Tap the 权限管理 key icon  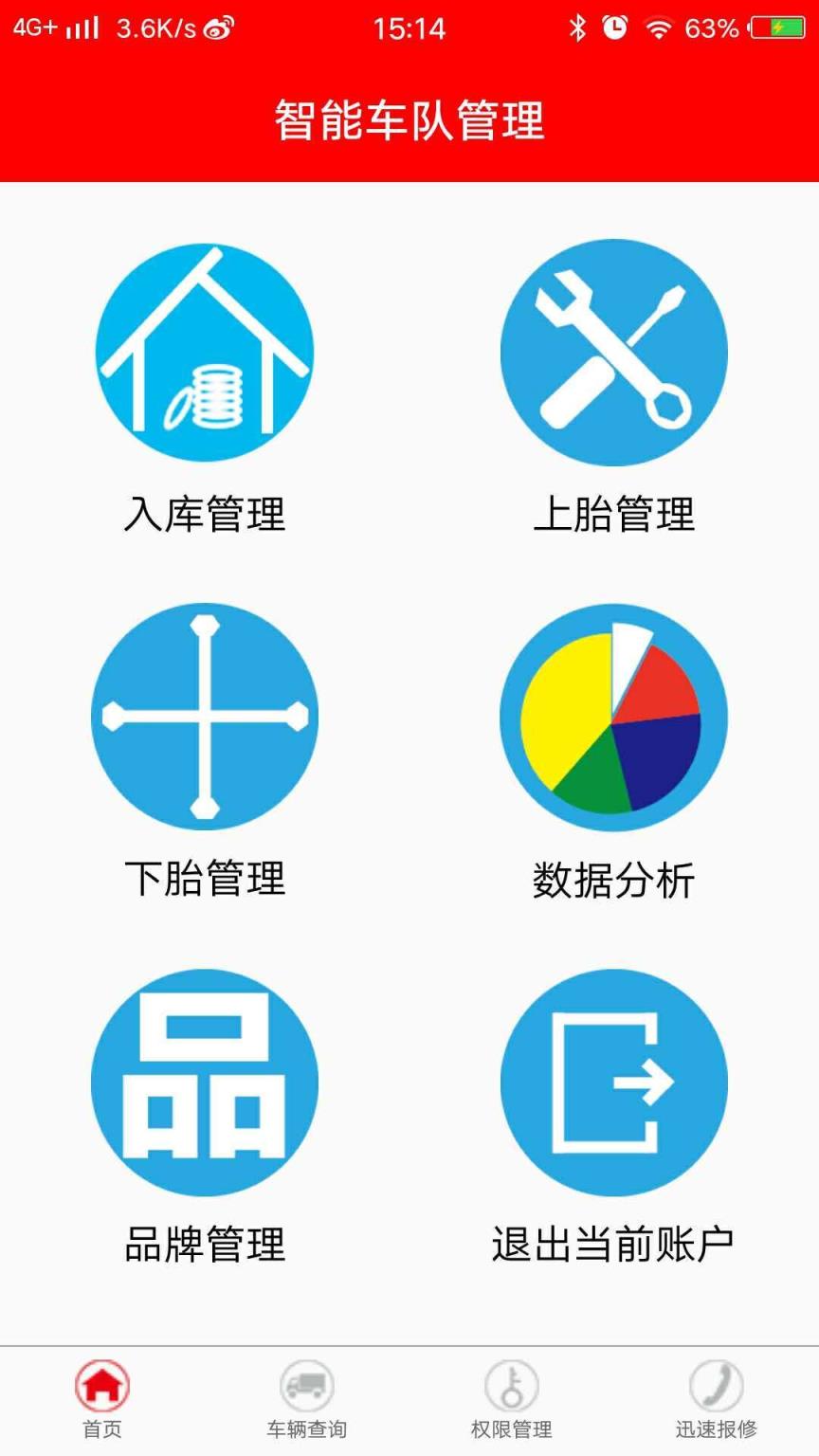[512, 1386]
